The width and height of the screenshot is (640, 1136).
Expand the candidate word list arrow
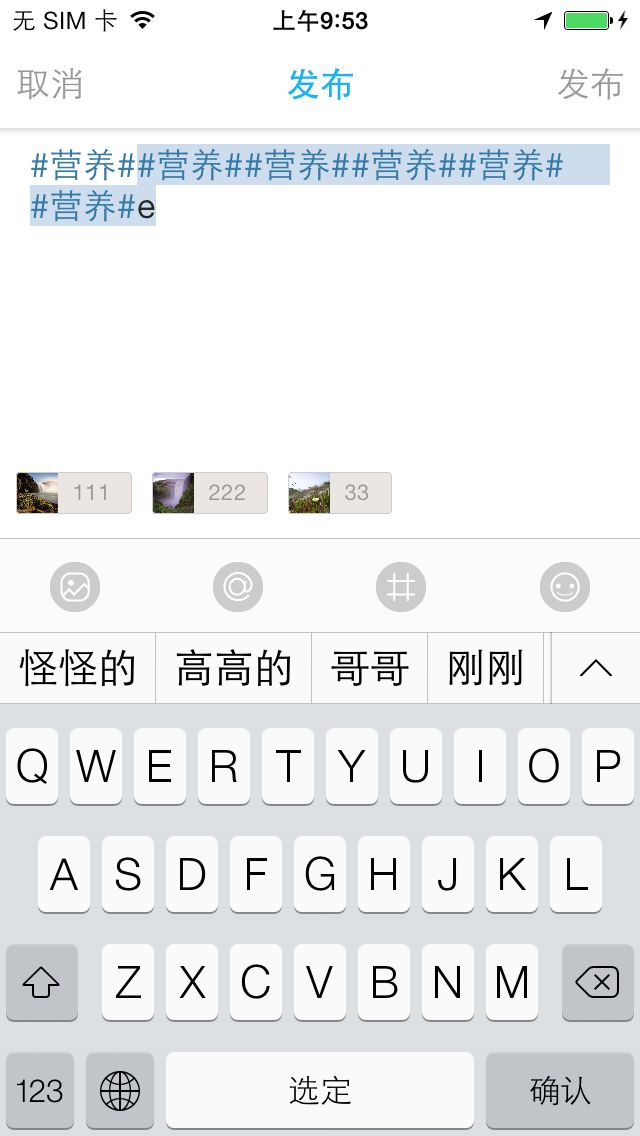(596, 668)
